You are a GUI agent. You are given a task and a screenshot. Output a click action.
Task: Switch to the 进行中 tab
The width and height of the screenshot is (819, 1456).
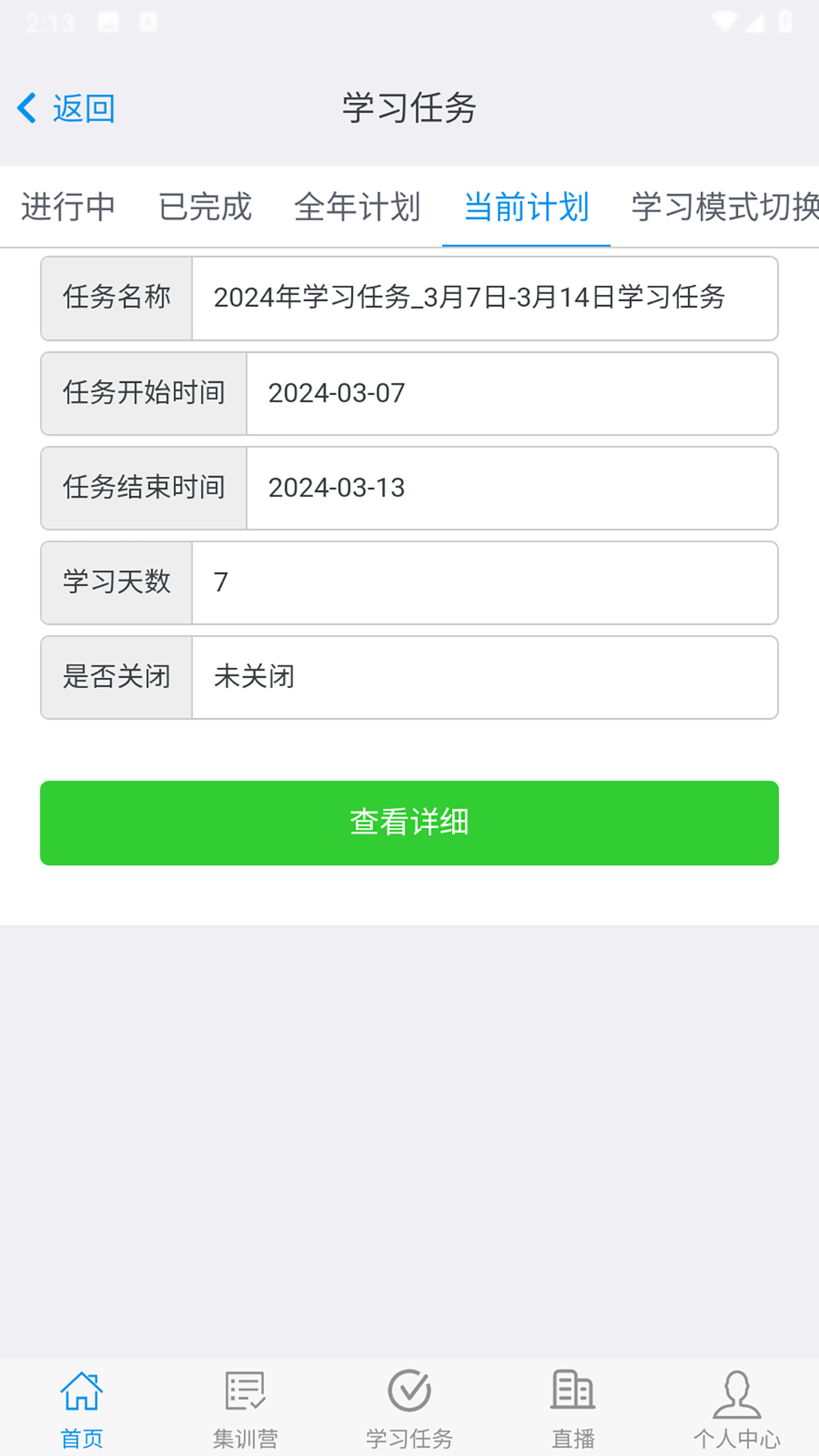(69, 206)
